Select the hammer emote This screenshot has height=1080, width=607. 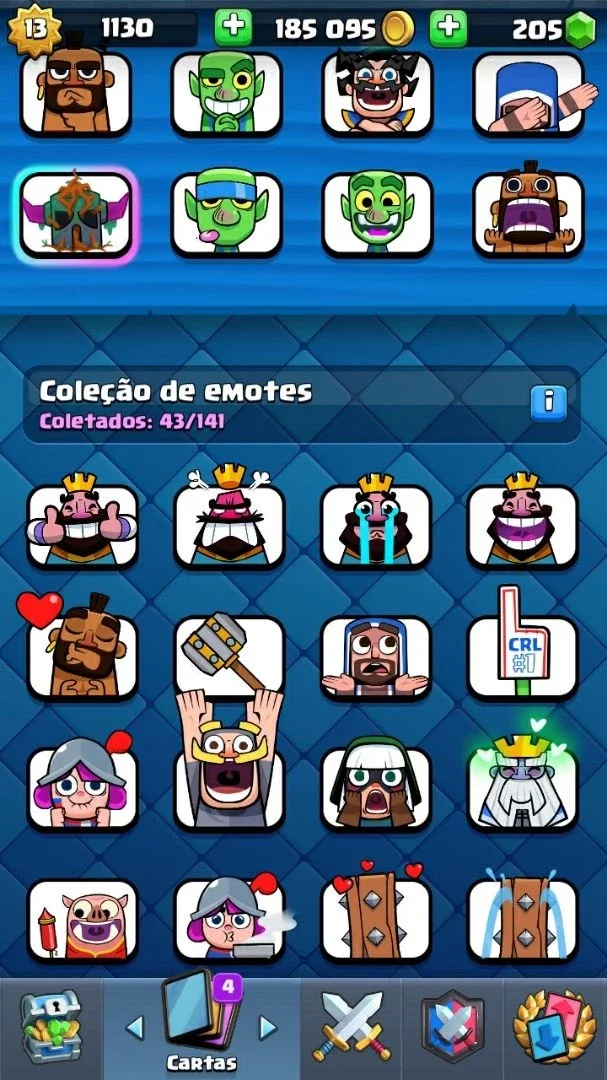229,651
